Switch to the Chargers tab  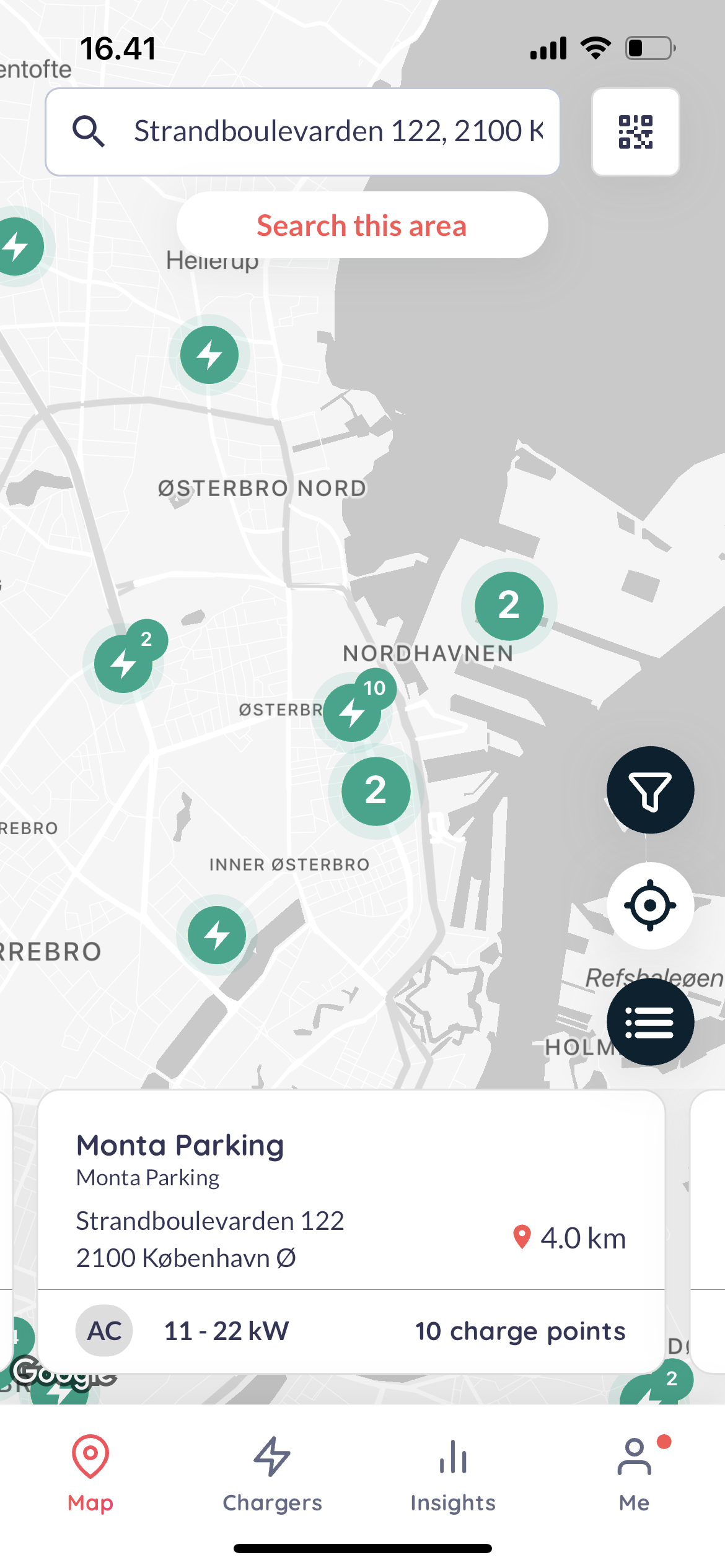tap(272, 1474)
